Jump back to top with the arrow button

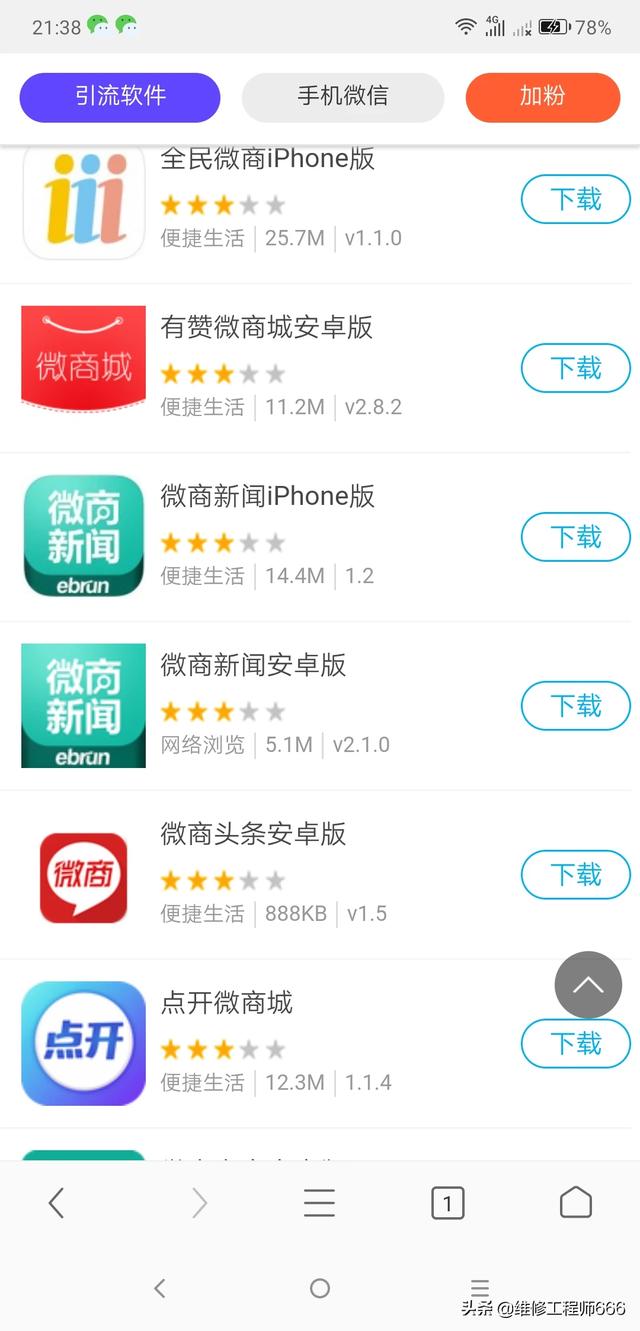click(588, 985)
